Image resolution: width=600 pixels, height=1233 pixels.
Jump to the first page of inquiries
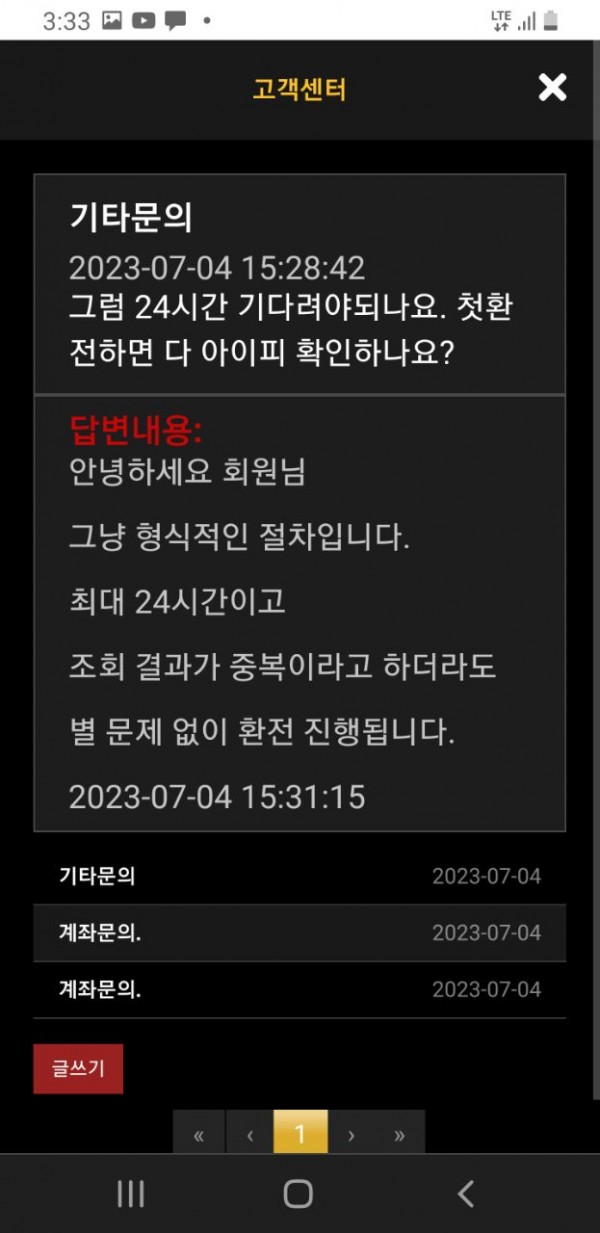coord(199,1135)
